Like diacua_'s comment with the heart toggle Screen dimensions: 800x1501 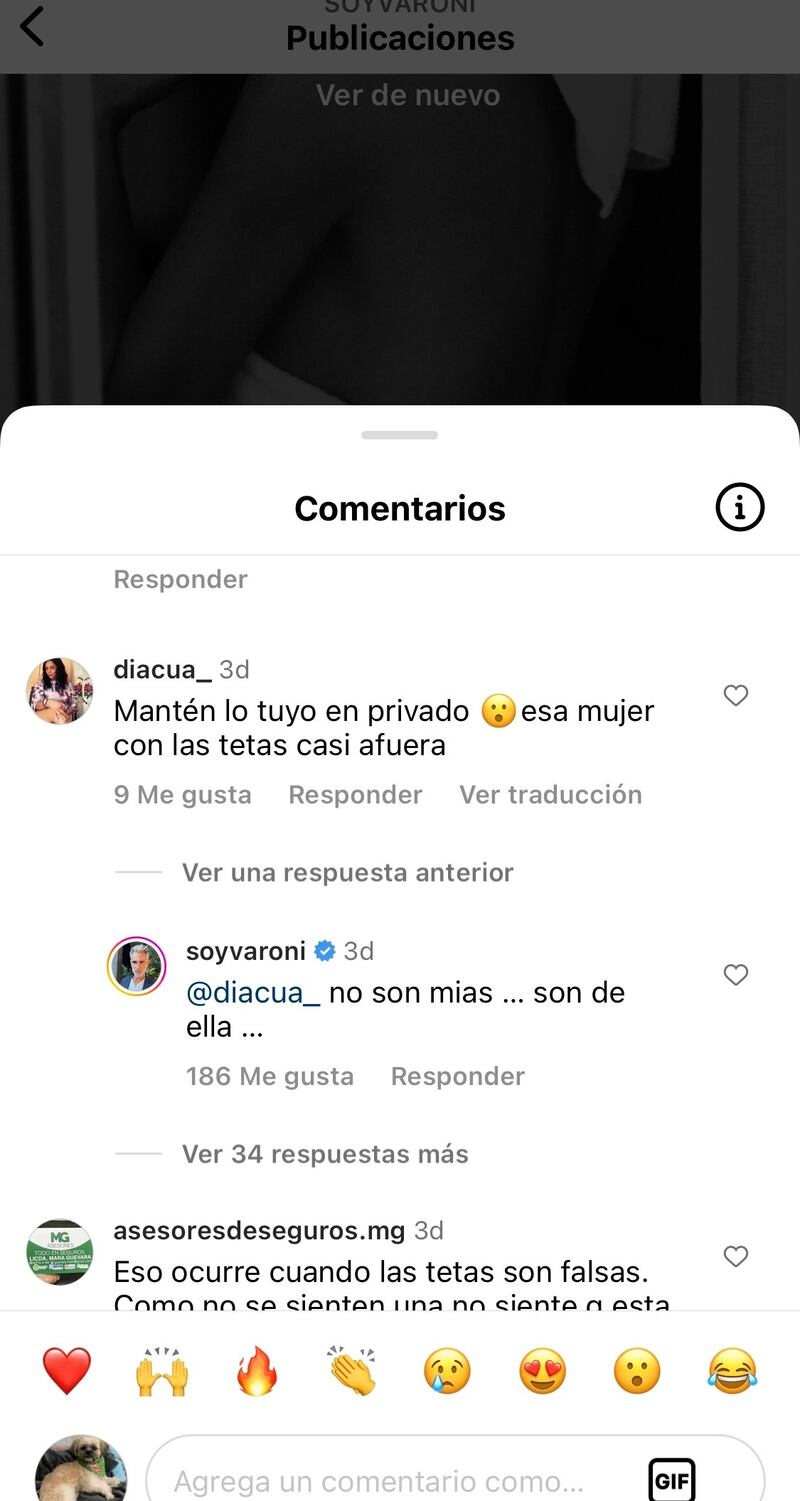tap(736, 695)
